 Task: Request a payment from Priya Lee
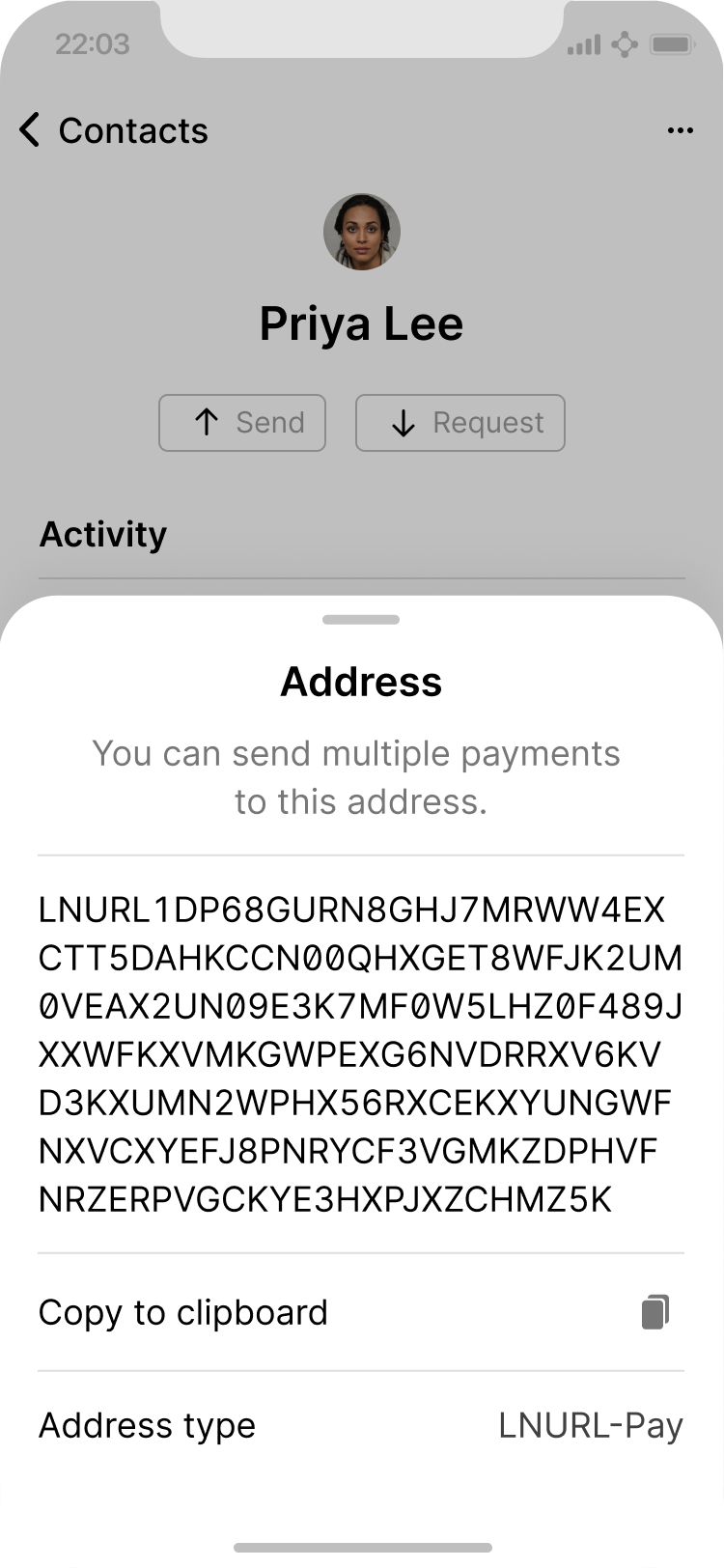[459, 423]
